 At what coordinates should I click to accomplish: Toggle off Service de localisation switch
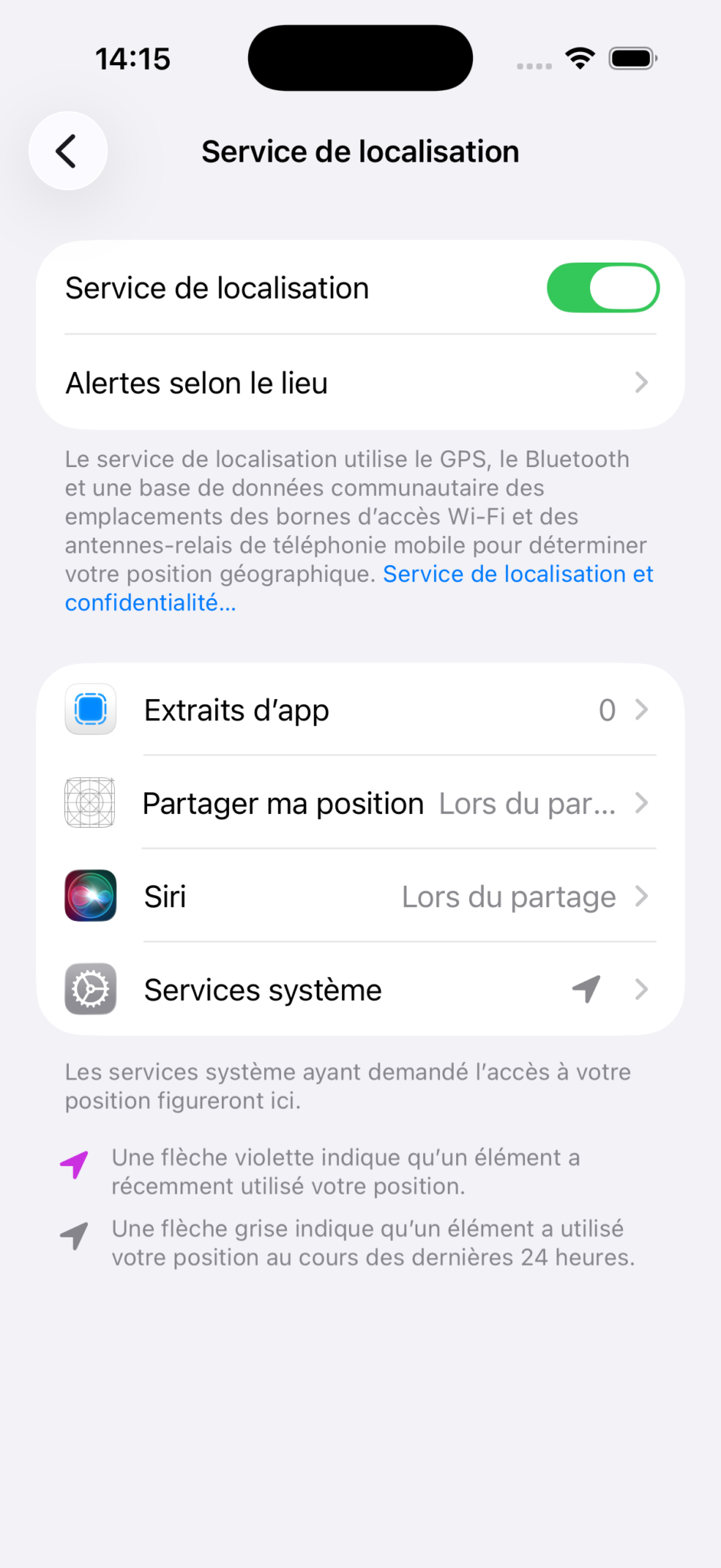[x=602, y=288]
